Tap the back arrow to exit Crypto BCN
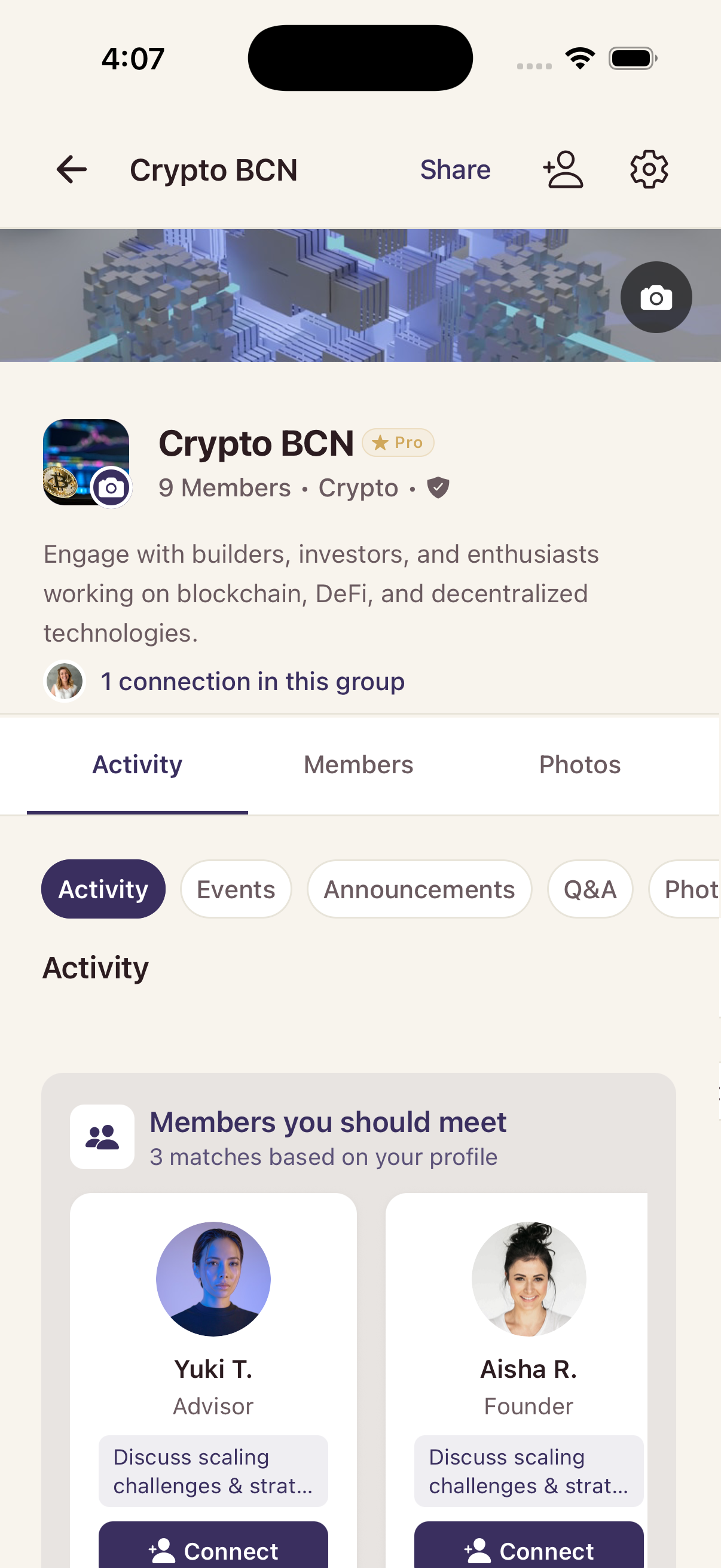 71,169
